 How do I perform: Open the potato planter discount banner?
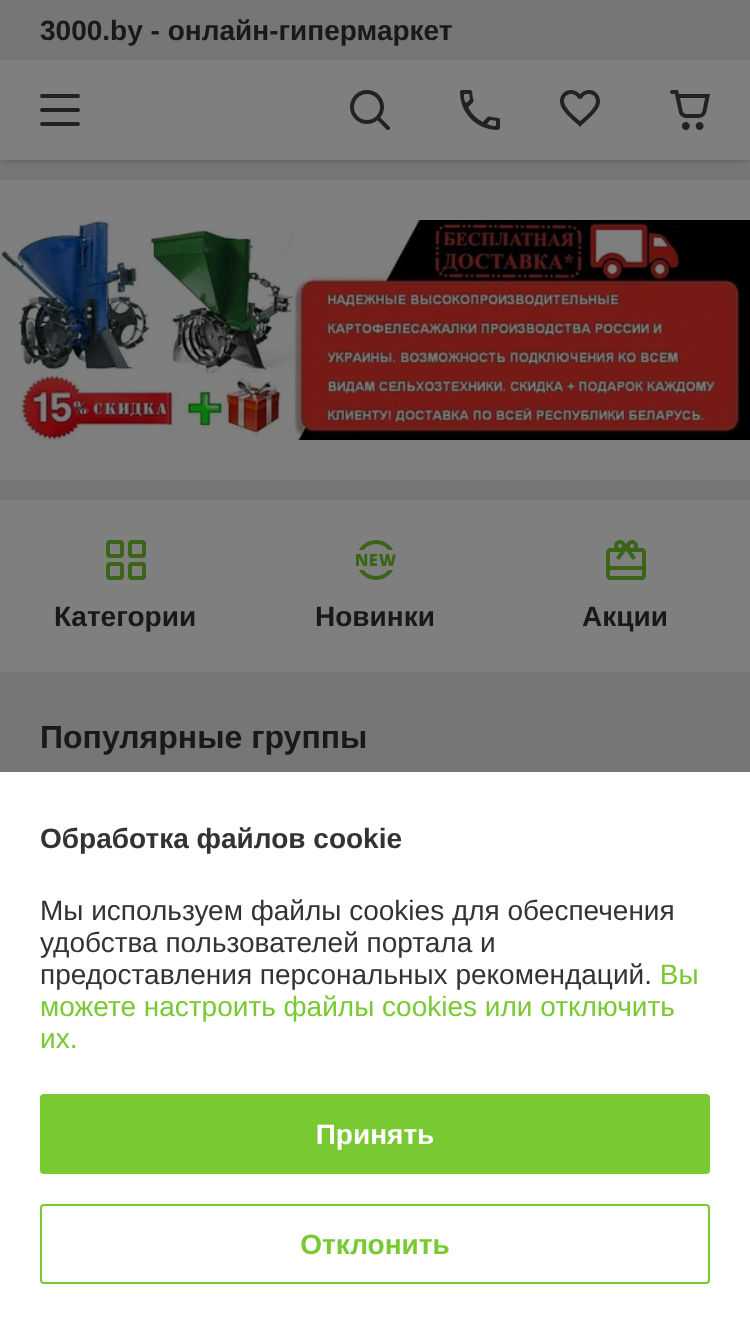coord(375,330)
